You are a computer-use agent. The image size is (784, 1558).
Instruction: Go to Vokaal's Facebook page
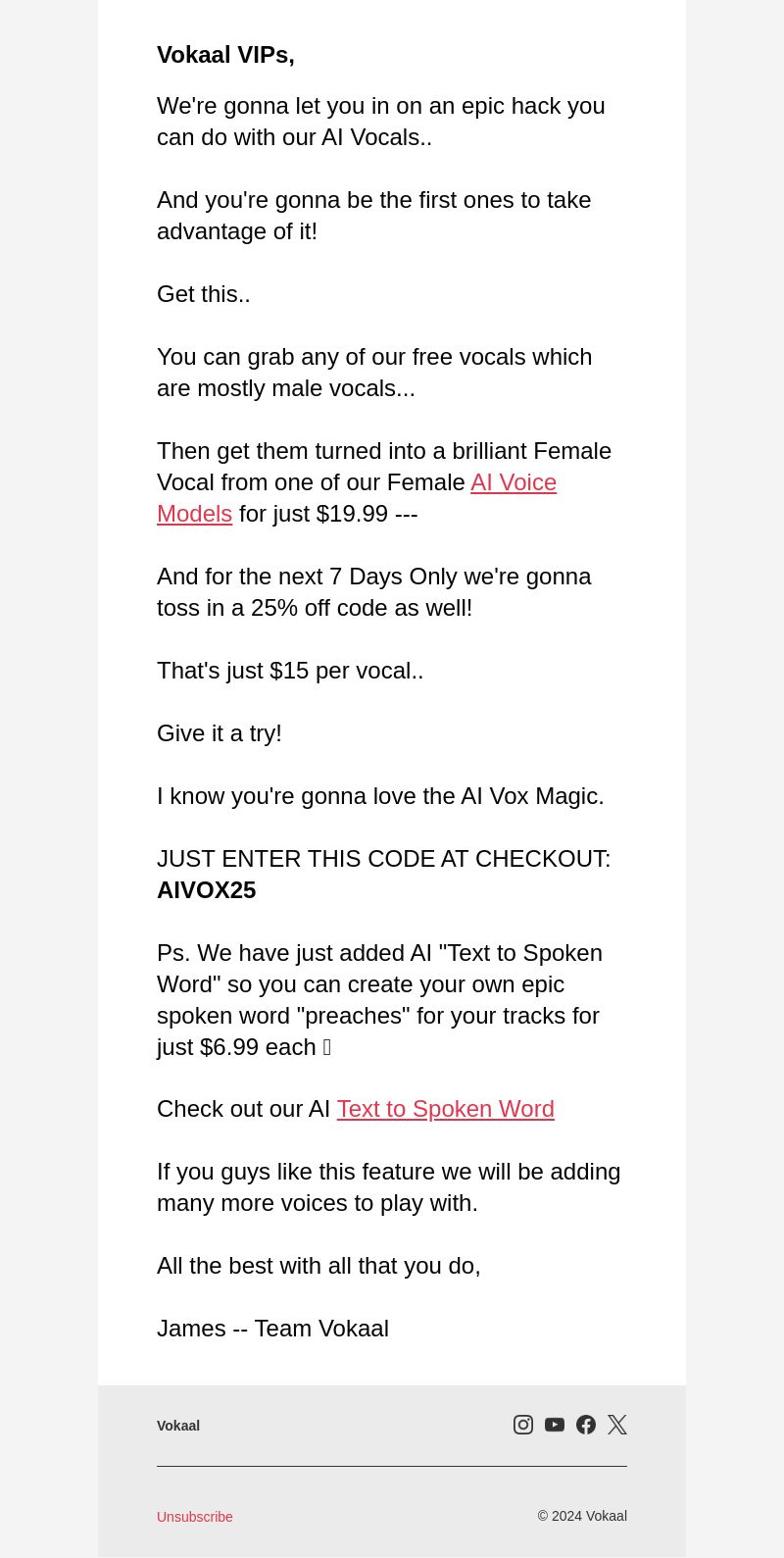(586, 1425)
